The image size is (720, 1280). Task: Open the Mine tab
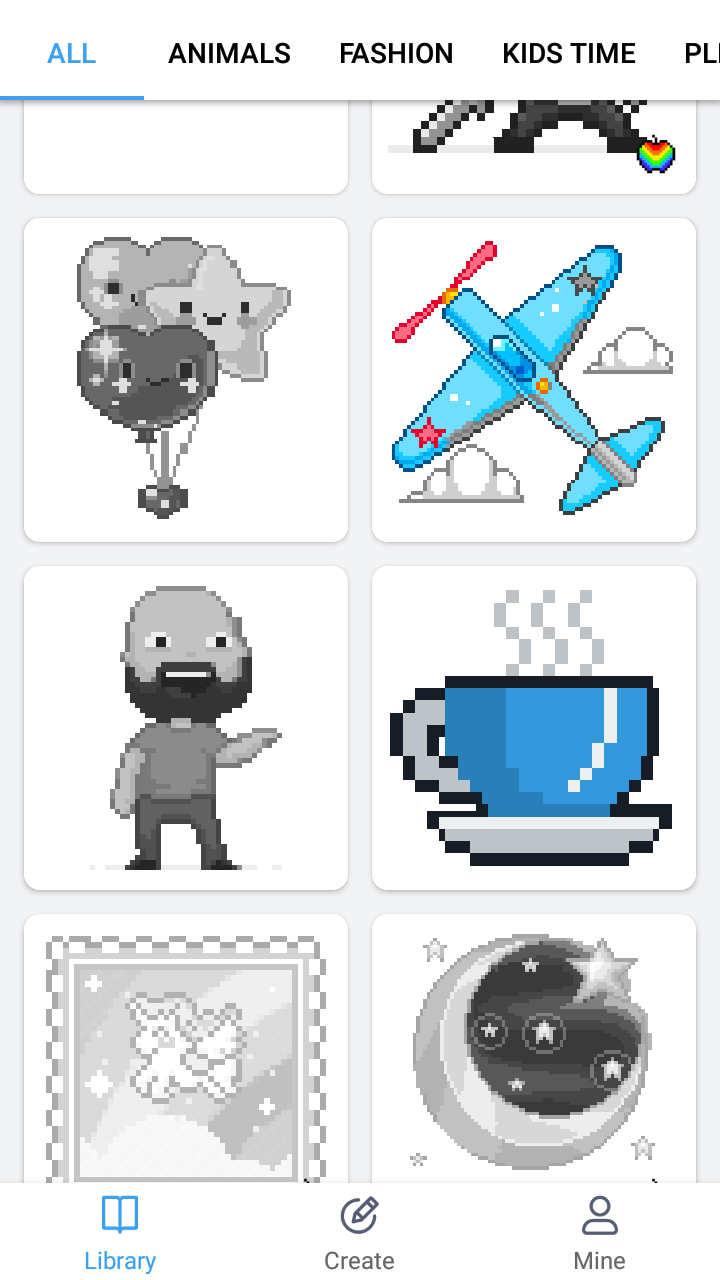(x=599, y=1232)
